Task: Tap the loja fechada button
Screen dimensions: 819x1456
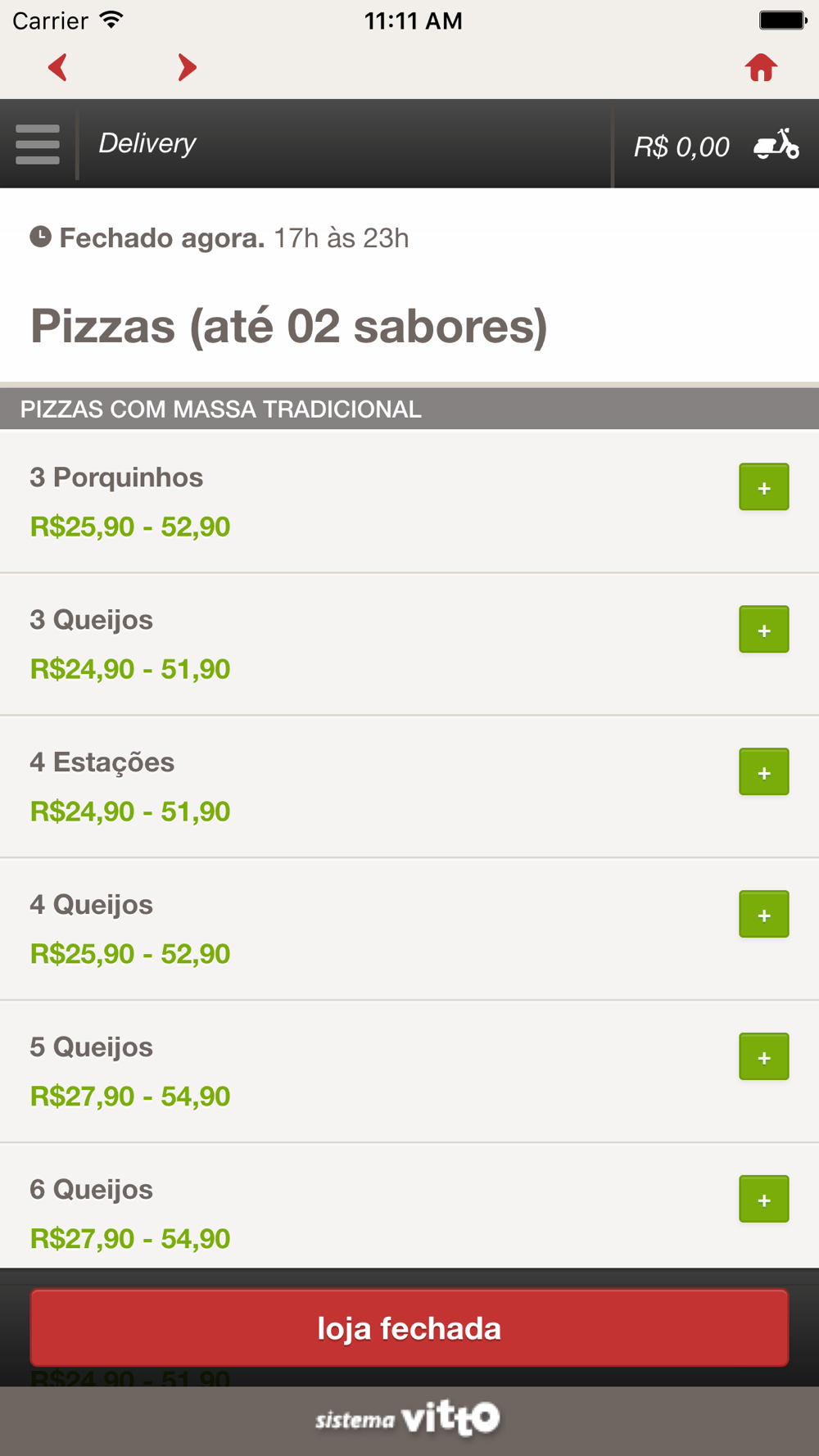Action: [409, 1328]
